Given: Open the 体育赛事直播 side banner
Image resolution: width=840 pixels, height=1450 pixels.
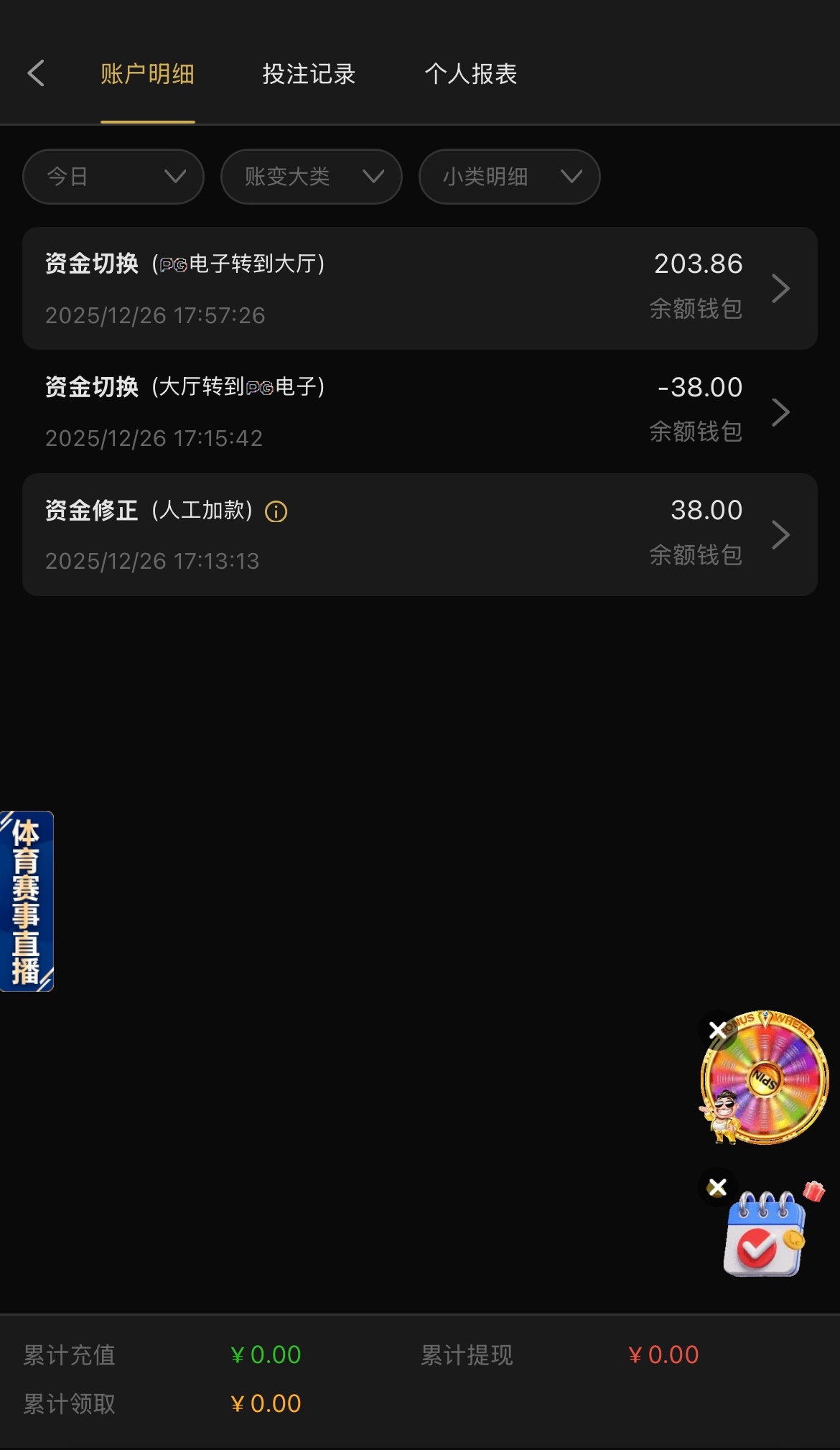Looking at the screenshot, I should pyautogui.click(x=27, y=901).
